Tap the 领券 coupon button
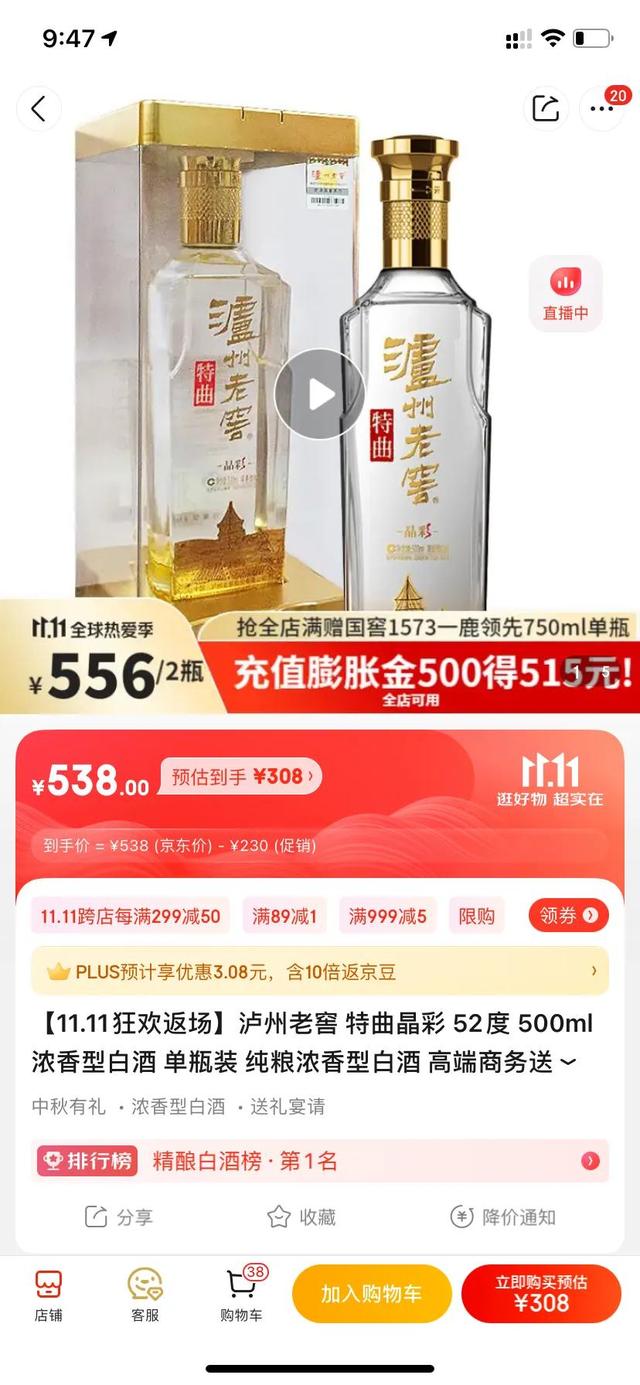 (x=568, y=914)
